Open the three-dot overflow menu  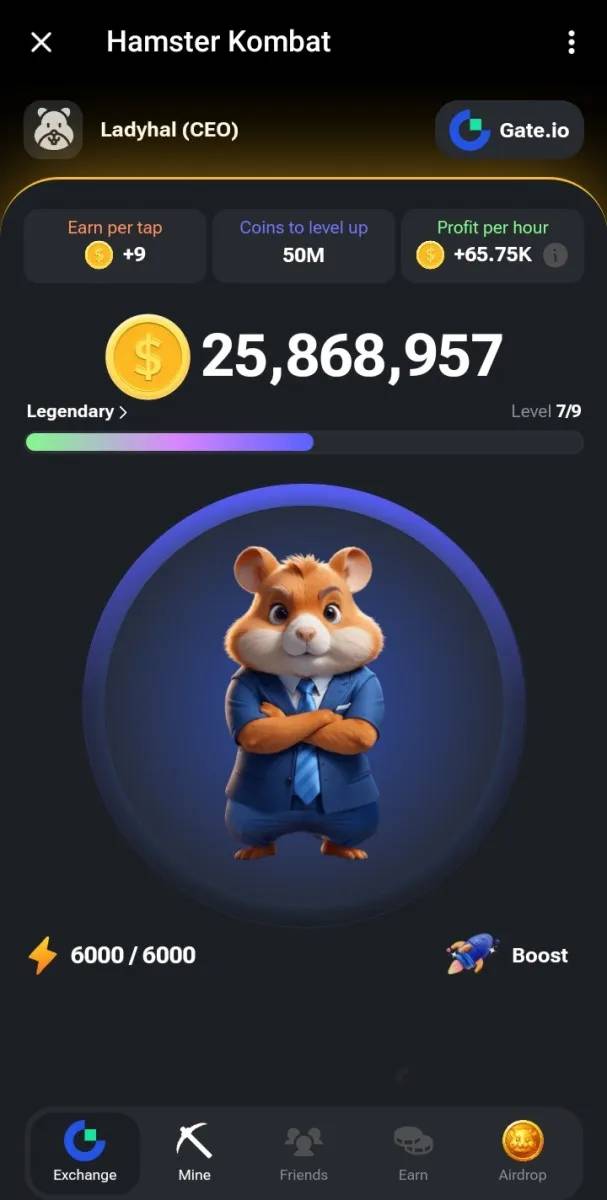[x=571, y=42]
